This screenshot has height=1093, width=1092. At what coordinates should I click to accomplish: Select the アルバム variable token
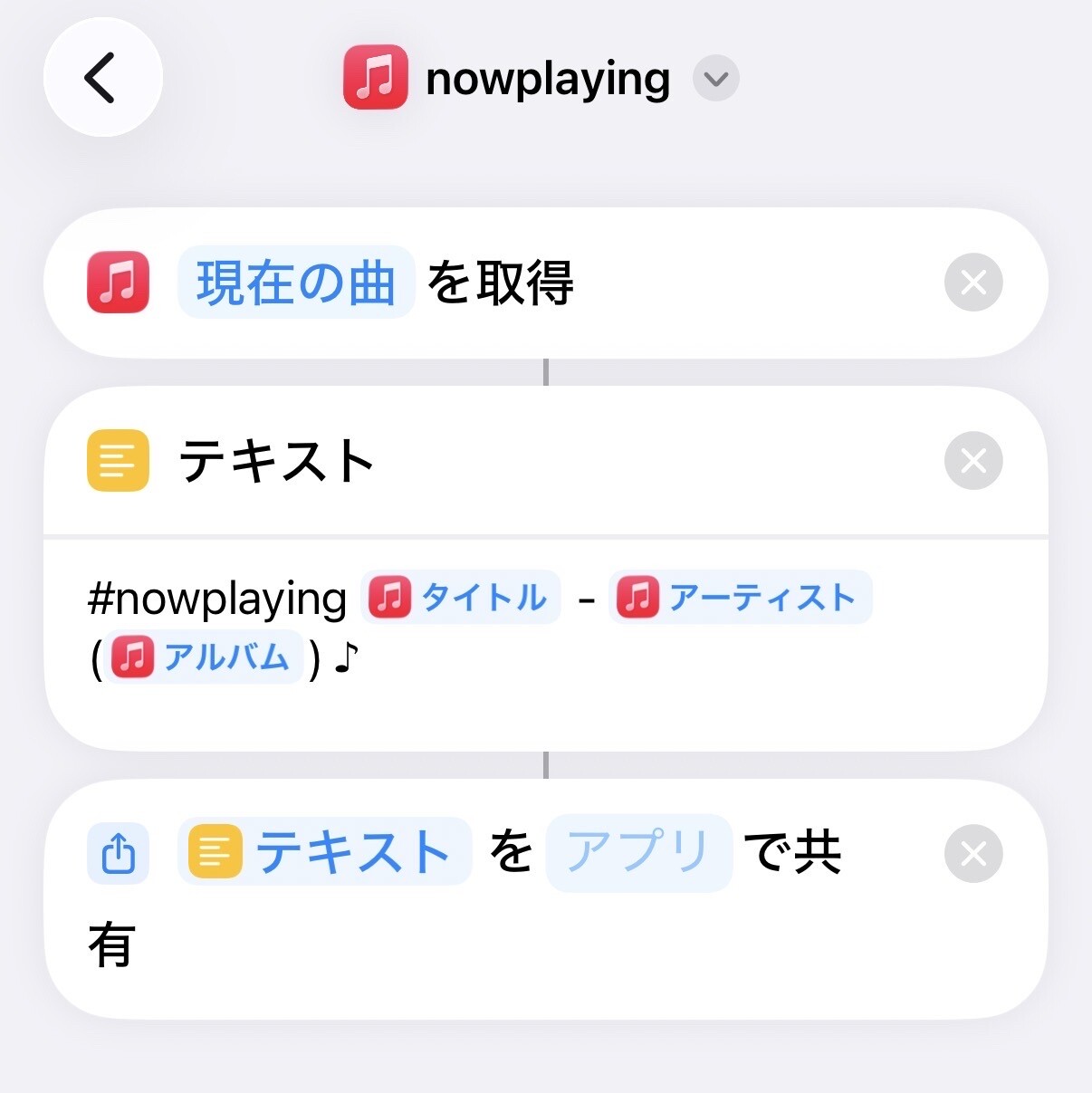coord(205,657)
